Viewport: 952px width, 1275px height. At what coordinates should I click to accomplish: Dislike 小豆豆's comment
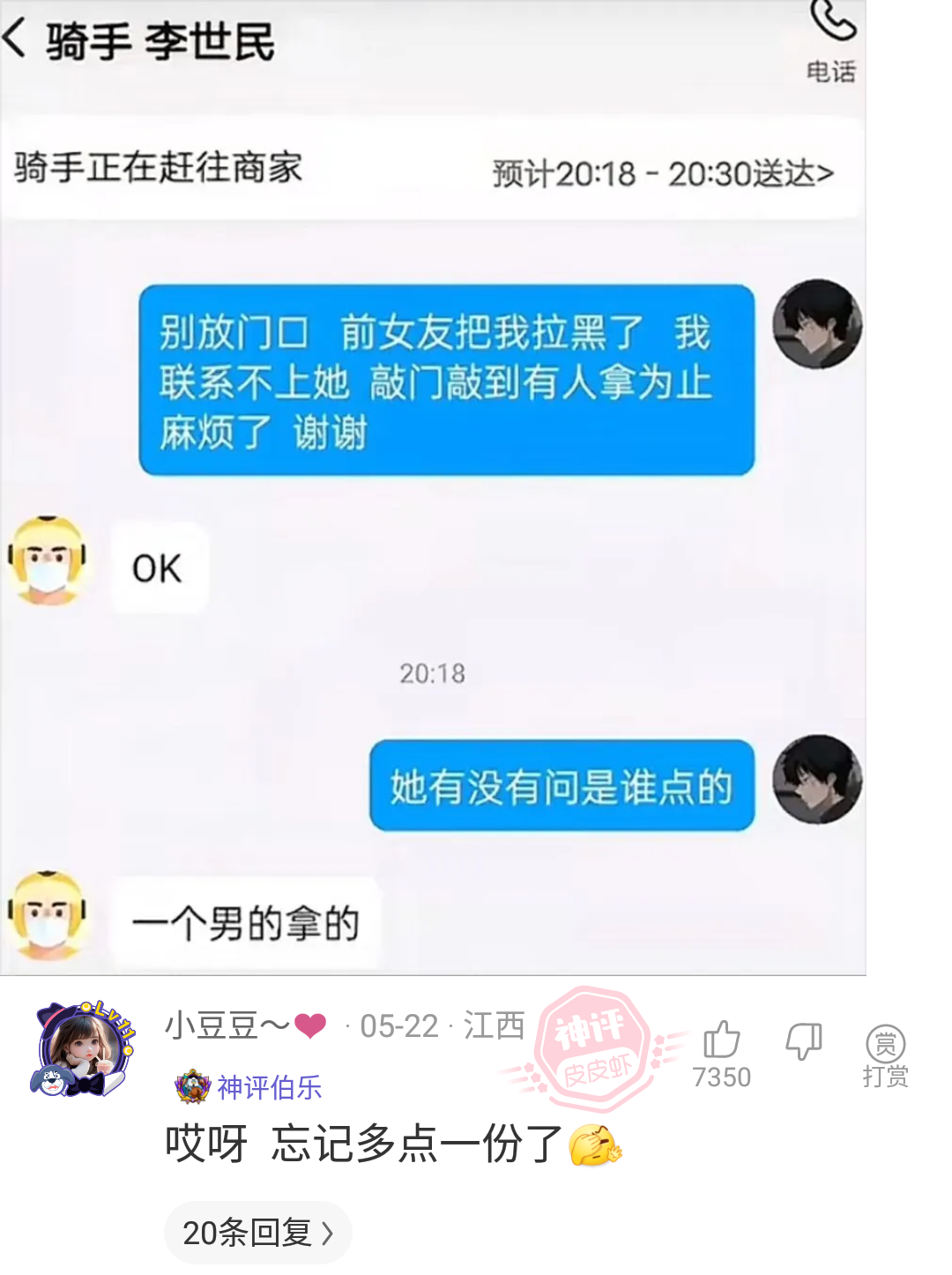803,1041
